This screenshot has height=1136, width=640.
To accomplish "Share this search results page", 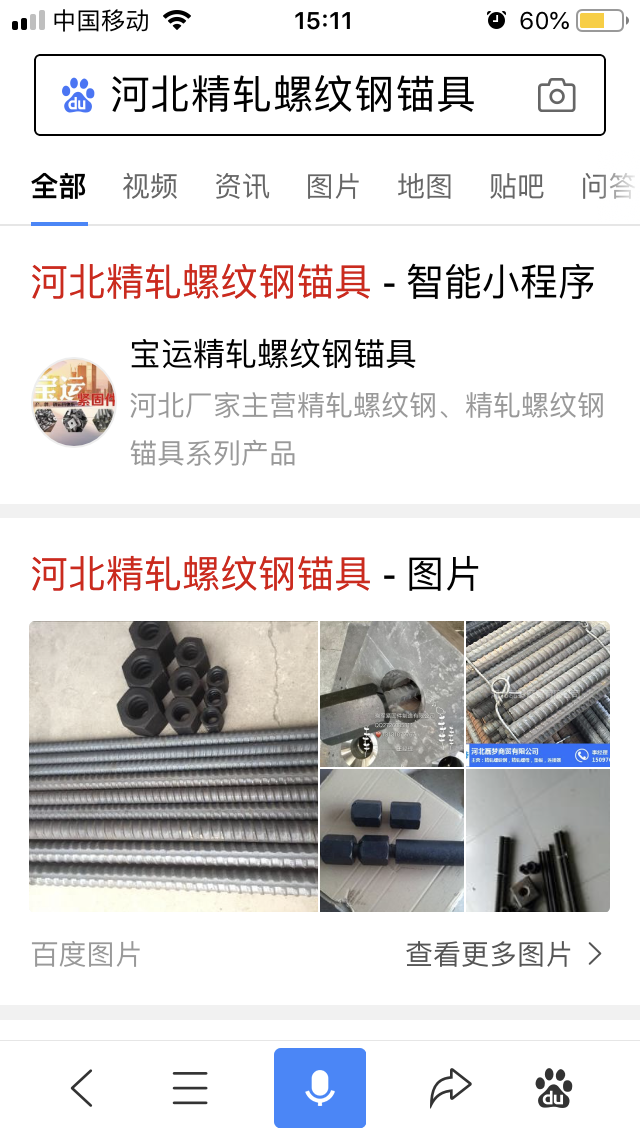I will coord(450,1087).
